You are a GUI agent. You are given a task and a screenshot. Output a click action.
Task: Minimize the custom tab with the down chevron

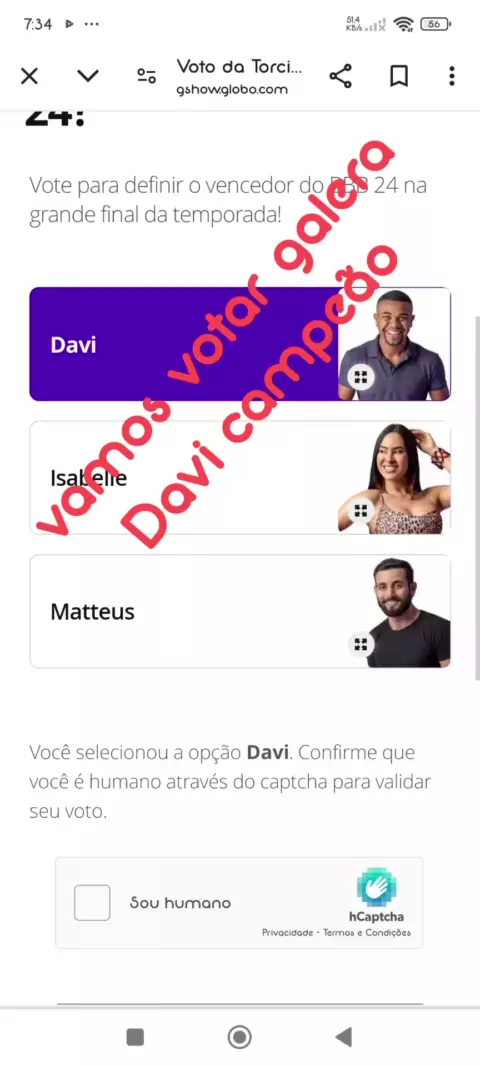click(x=88, y=76)
